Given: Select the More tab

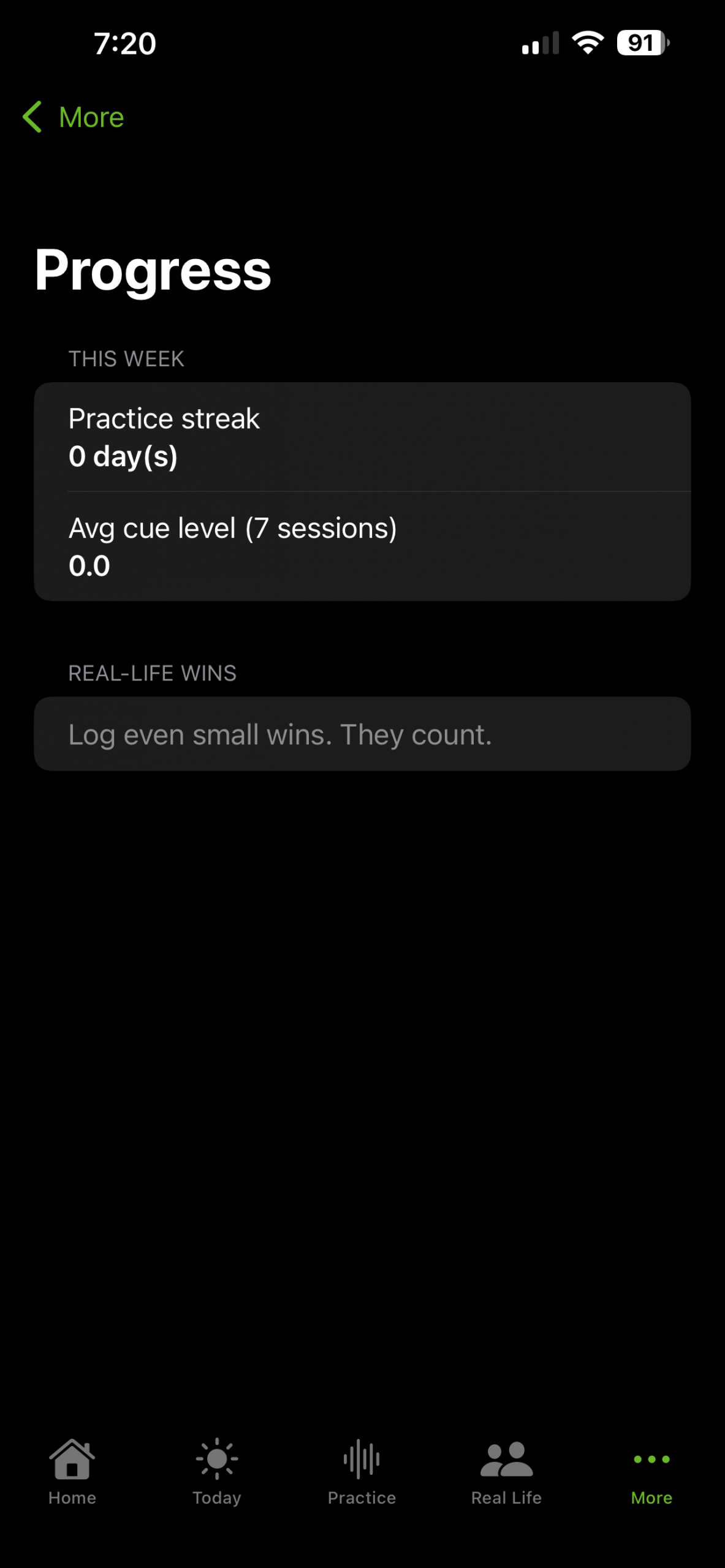Looking at the screenshot, I should (651, 1471).
